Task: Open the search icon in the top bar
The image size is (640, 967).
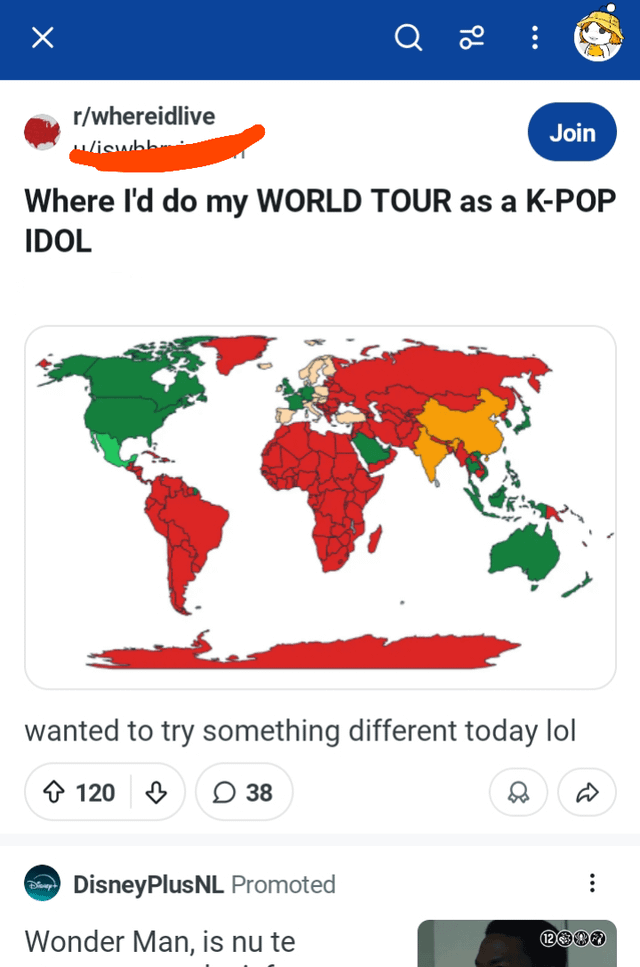Action: tap(408, 38)
